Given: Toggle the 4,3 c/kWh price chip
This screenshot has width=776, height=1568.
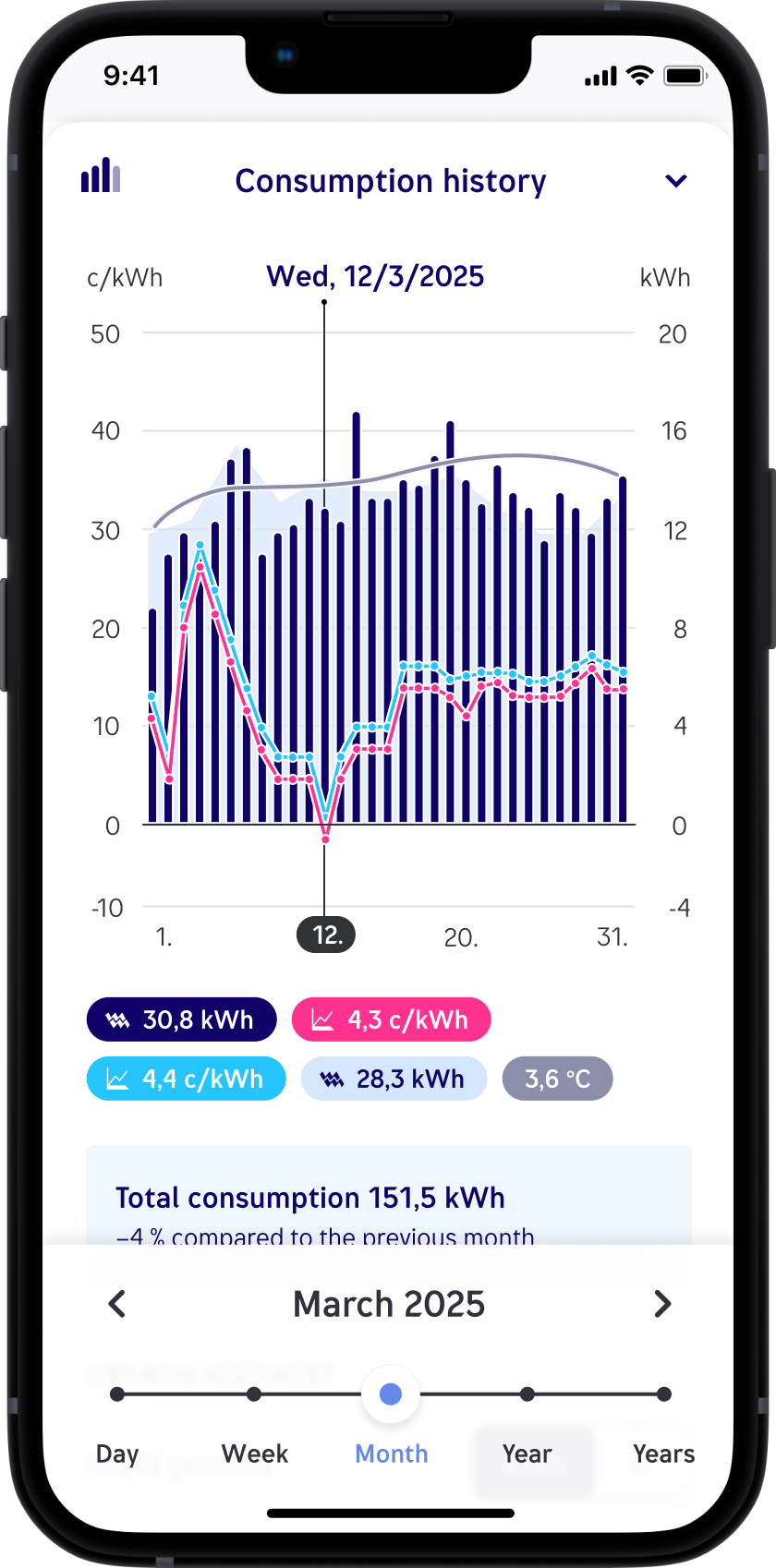Looking at the screenshot, I should click(391, 1019).
